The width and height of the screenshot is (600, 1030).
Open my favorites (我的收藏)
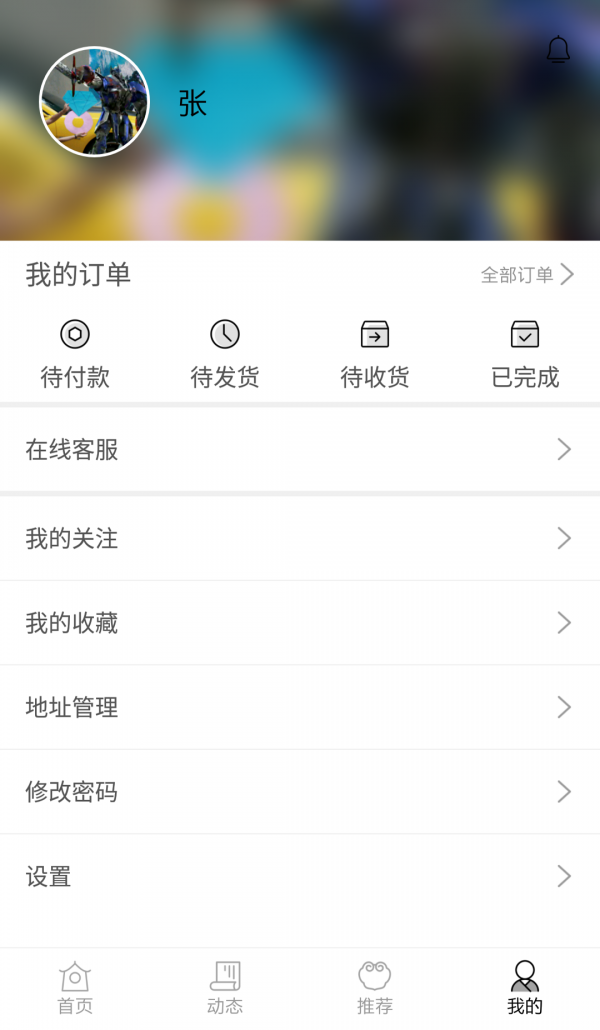pos(300,623)
